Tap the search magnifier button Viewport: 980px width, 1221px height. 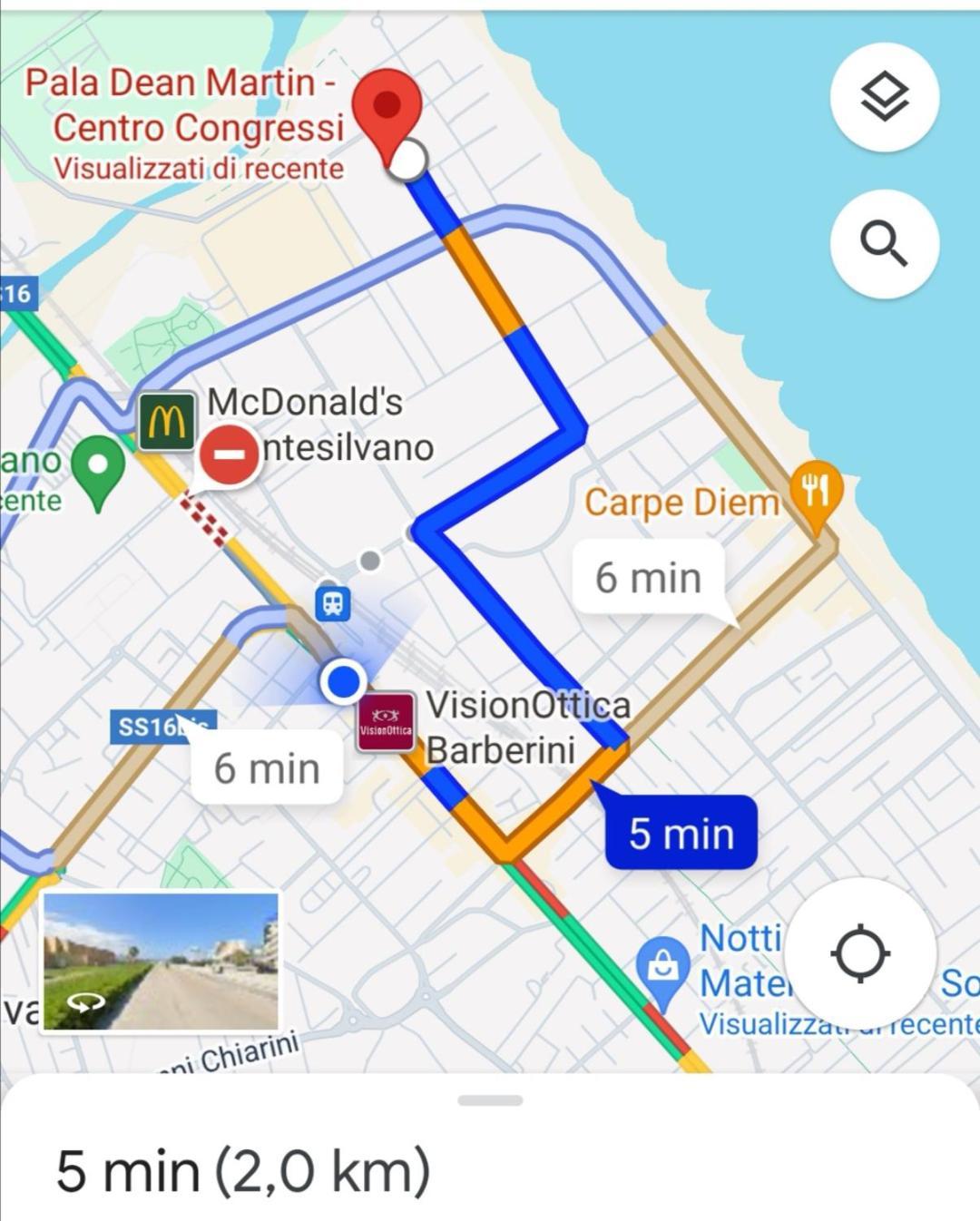(x=884, y=243)
